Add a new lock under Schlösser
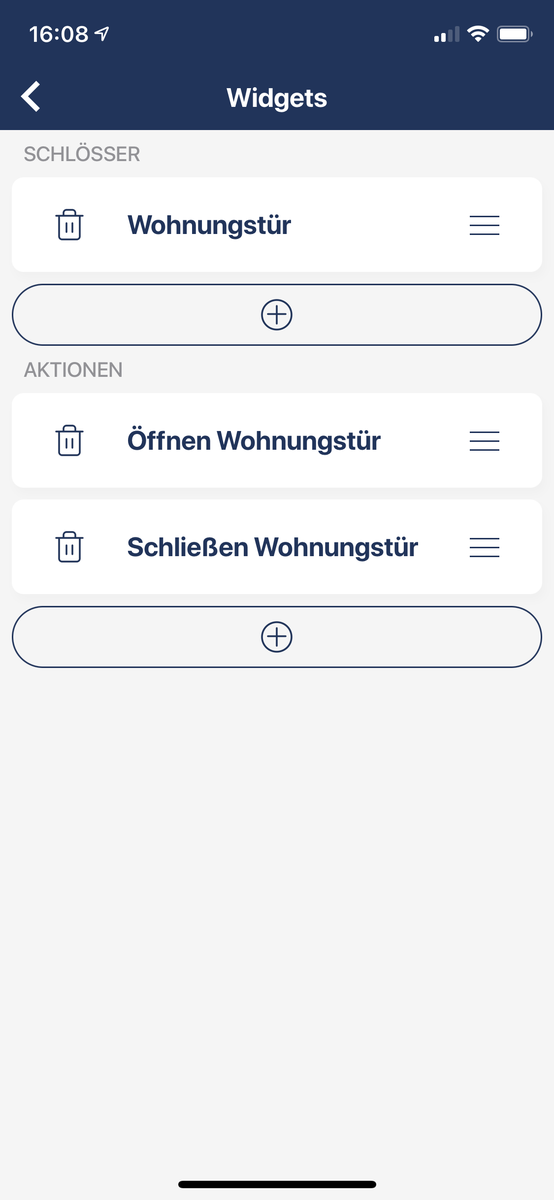 tap(277, 315)
